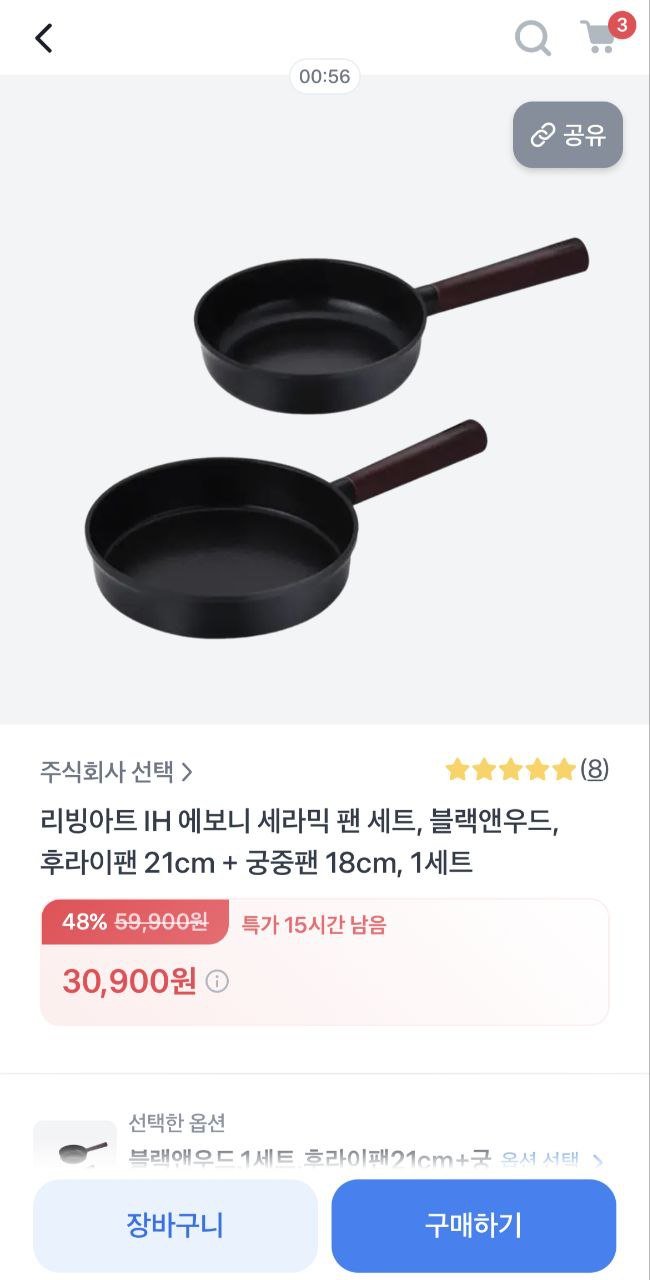
Task: Tap the 공유 share button
Action: [x=567, y=135]
